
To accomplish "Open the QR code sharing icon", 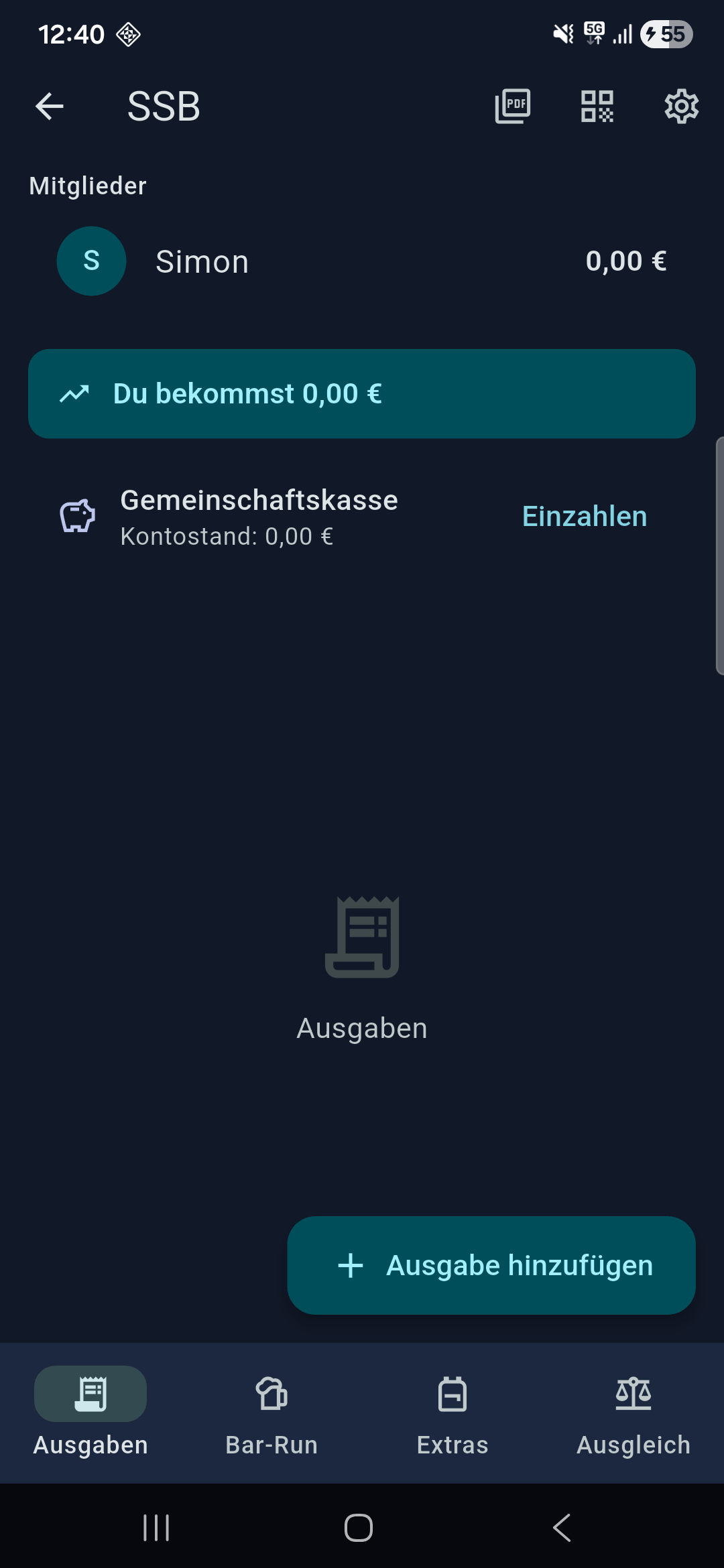I will [x=596, y=106].
